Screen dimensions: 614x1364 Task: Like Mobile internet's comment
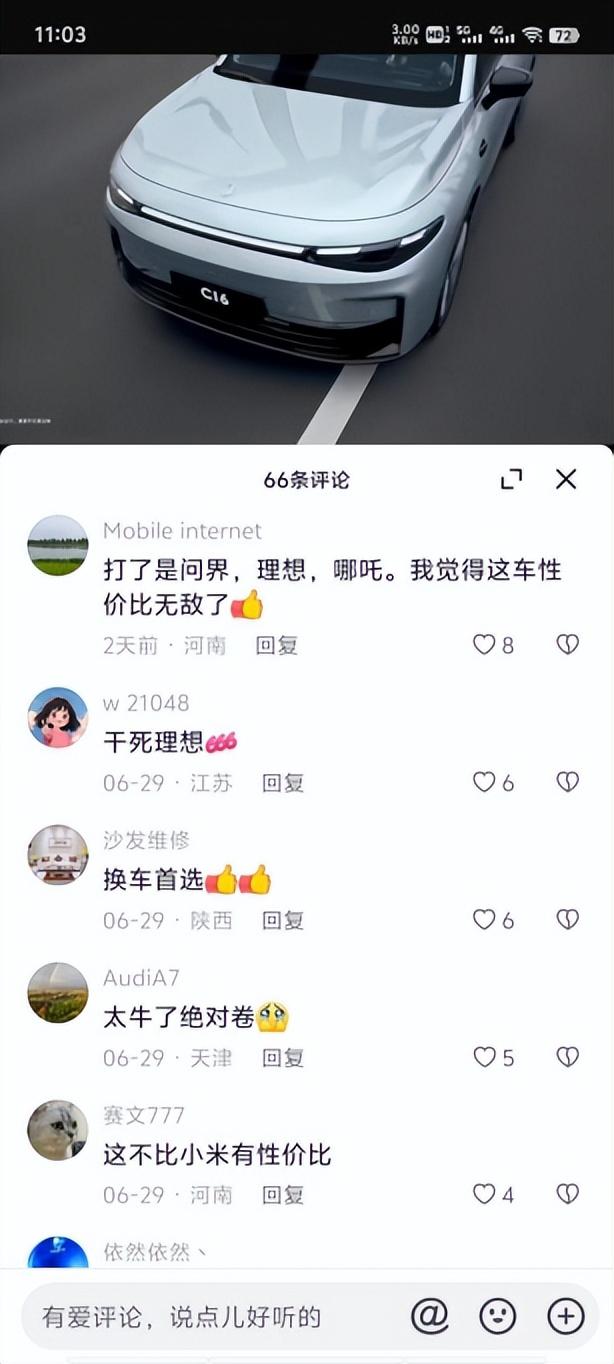point(485,645)
